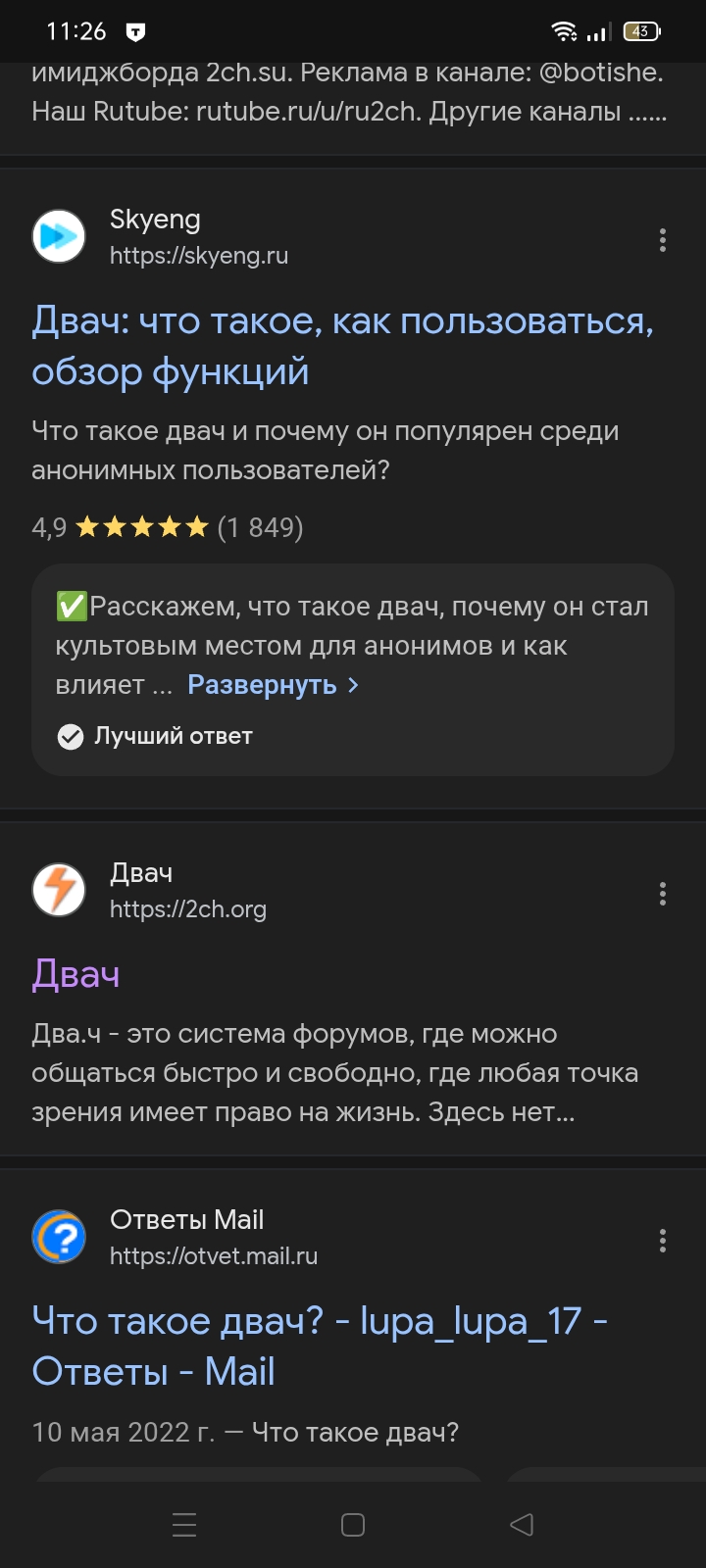Open overflow menu for Ответы Mail result
Viewport: 706px width, 1568px height.
(x=663, y=1241)
